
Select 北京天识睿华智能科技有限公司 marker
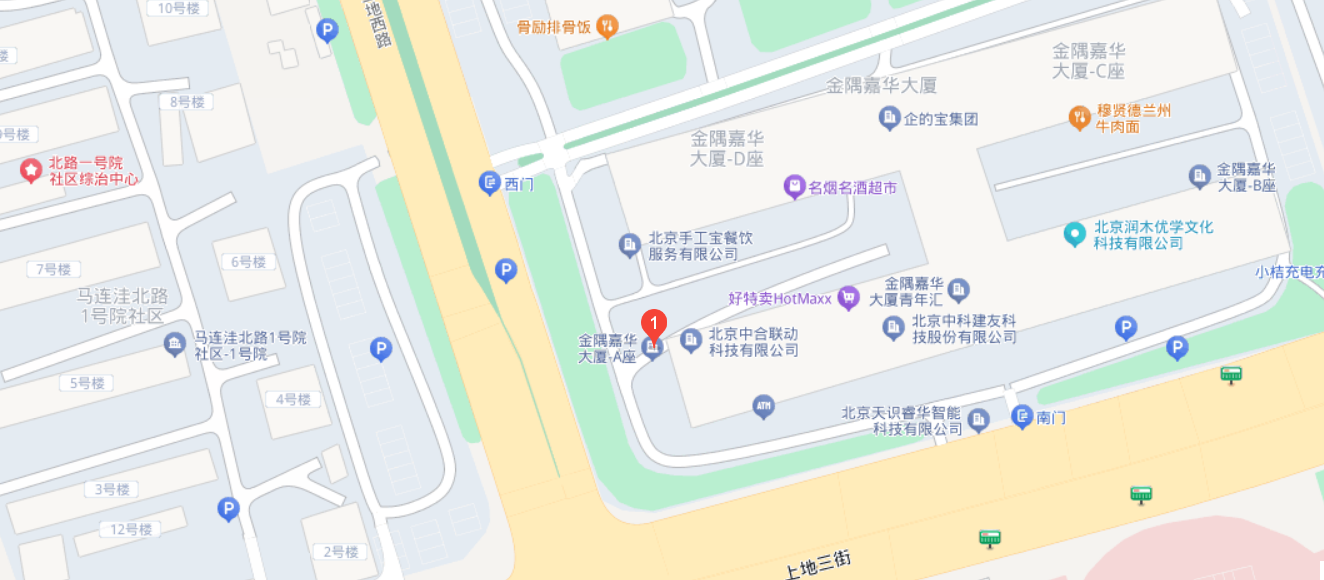979,421
